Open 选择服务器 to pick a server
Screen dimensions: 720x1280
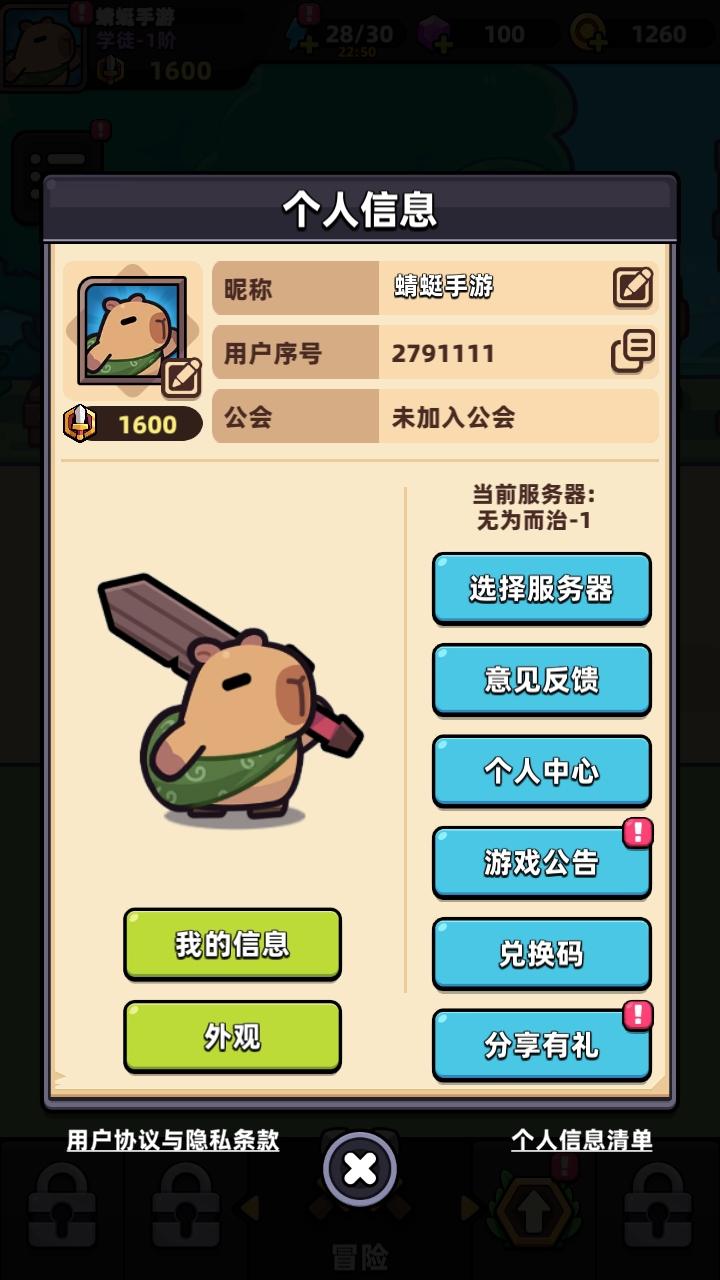point(541,589)
